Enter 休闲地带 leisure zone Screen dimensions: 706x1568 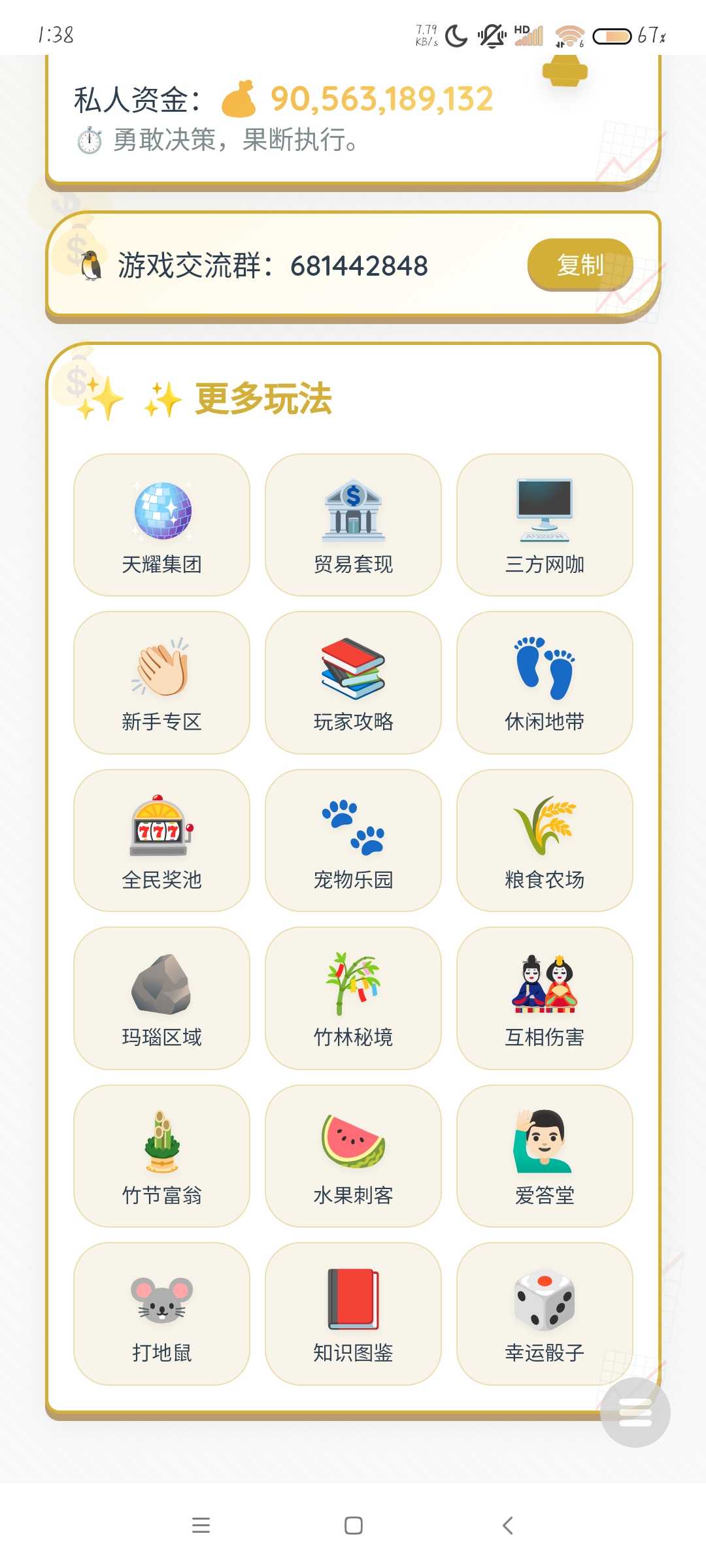pyautogui.click(x=545, y=682)
